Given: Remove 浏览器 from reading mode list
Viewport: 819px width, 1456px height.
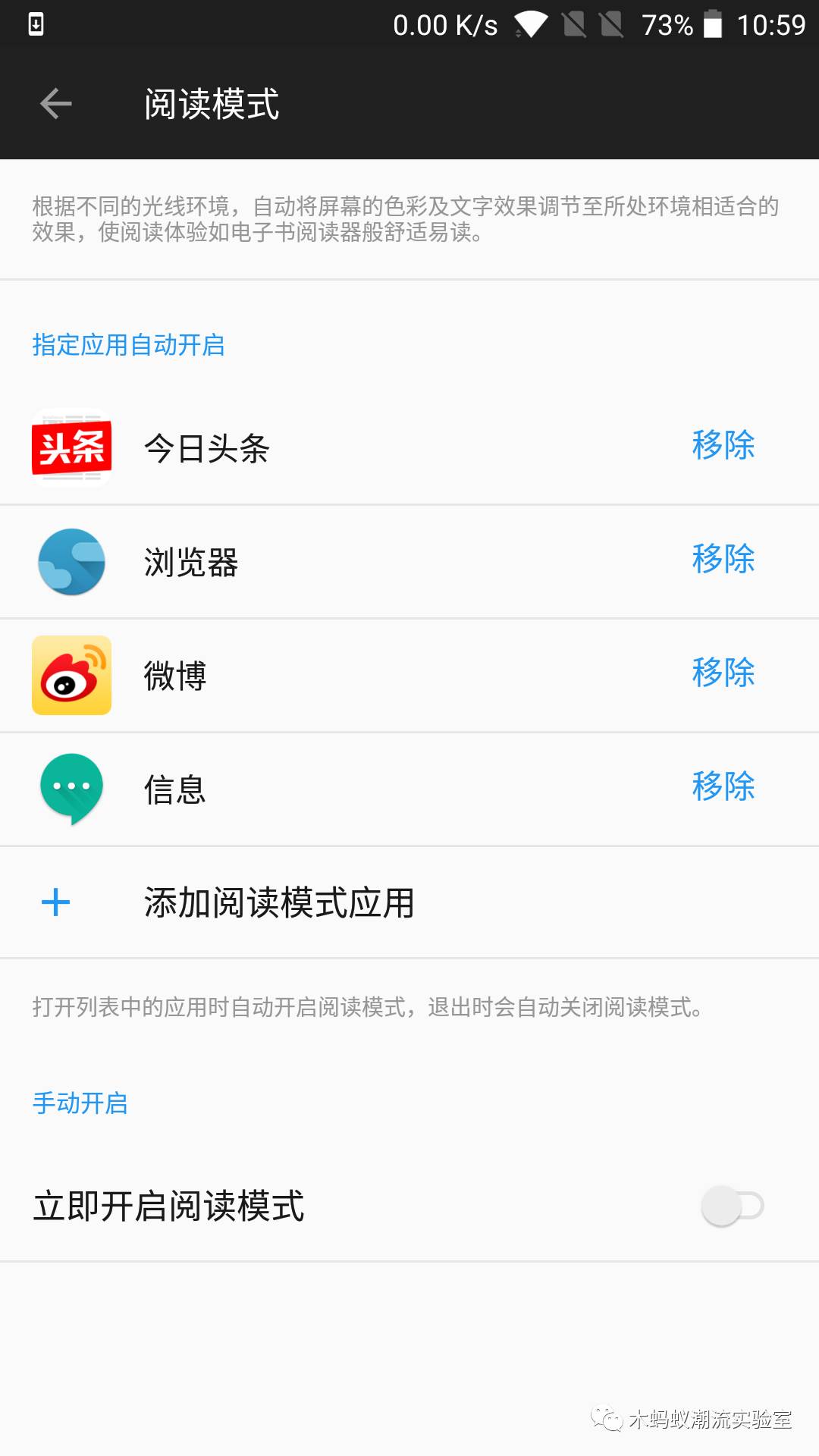Looking at the screenshot, I should coord(722,561).
